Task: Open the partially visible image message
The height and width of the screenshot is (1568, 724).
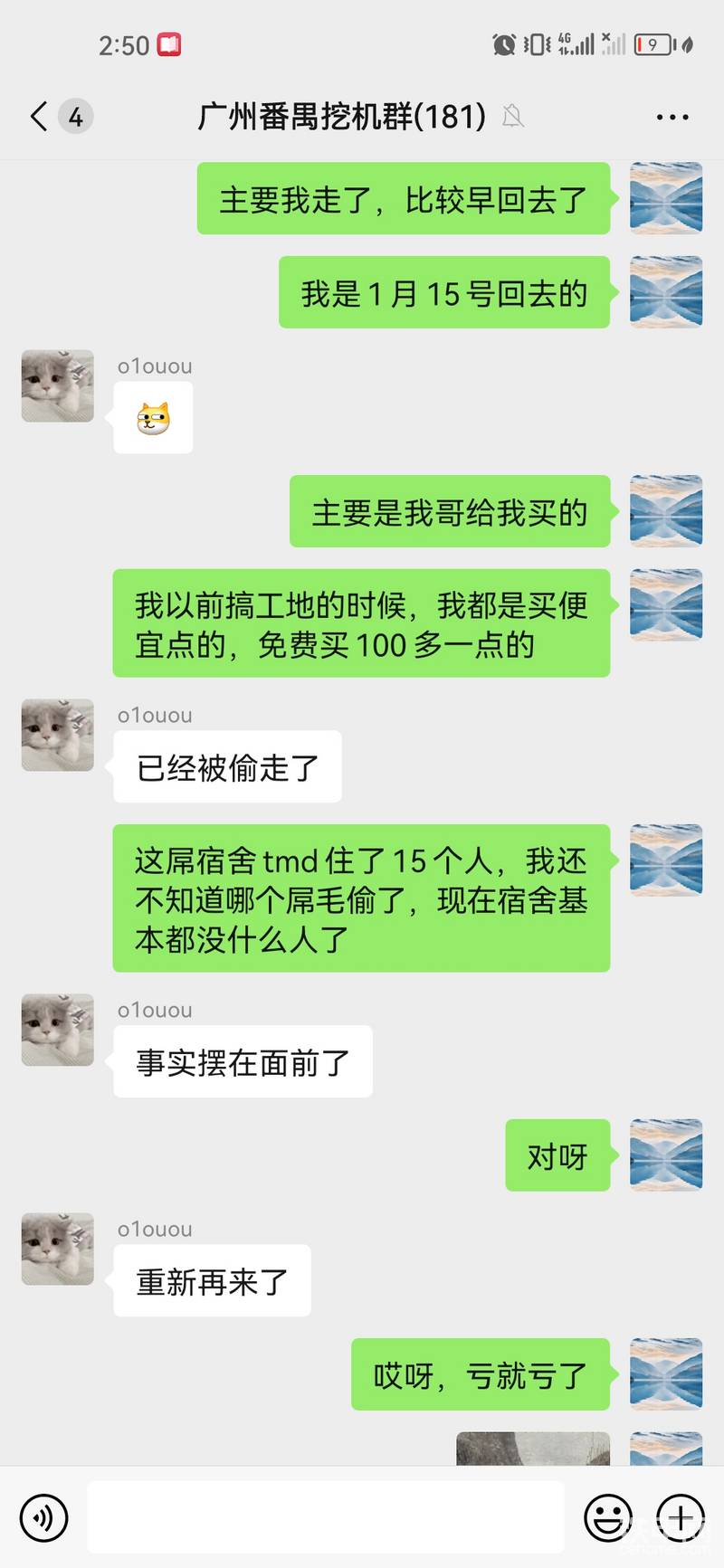Action: tap(532, 1448)
